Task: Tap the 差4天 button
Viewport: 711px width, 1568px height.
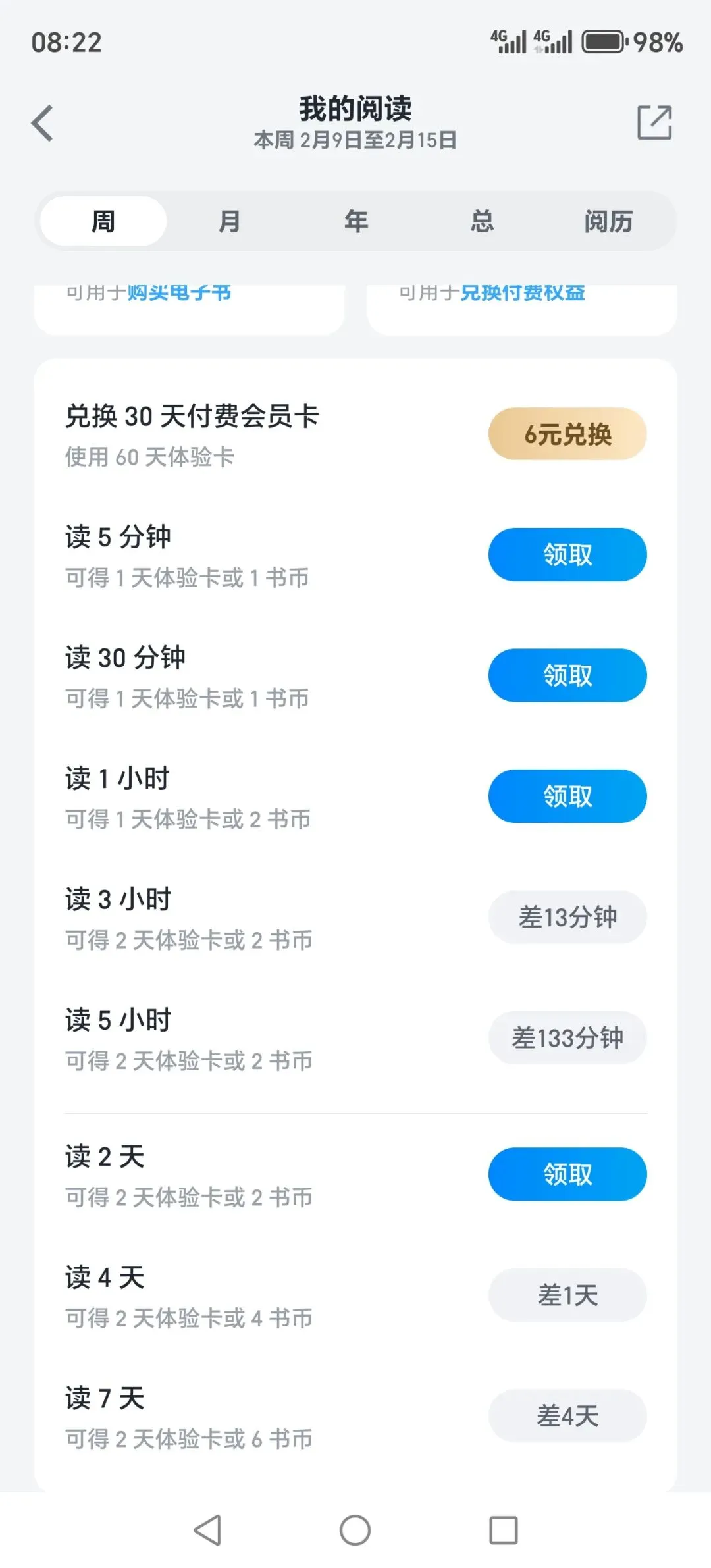Action: pyautogui.click(x=567, y=1416)
